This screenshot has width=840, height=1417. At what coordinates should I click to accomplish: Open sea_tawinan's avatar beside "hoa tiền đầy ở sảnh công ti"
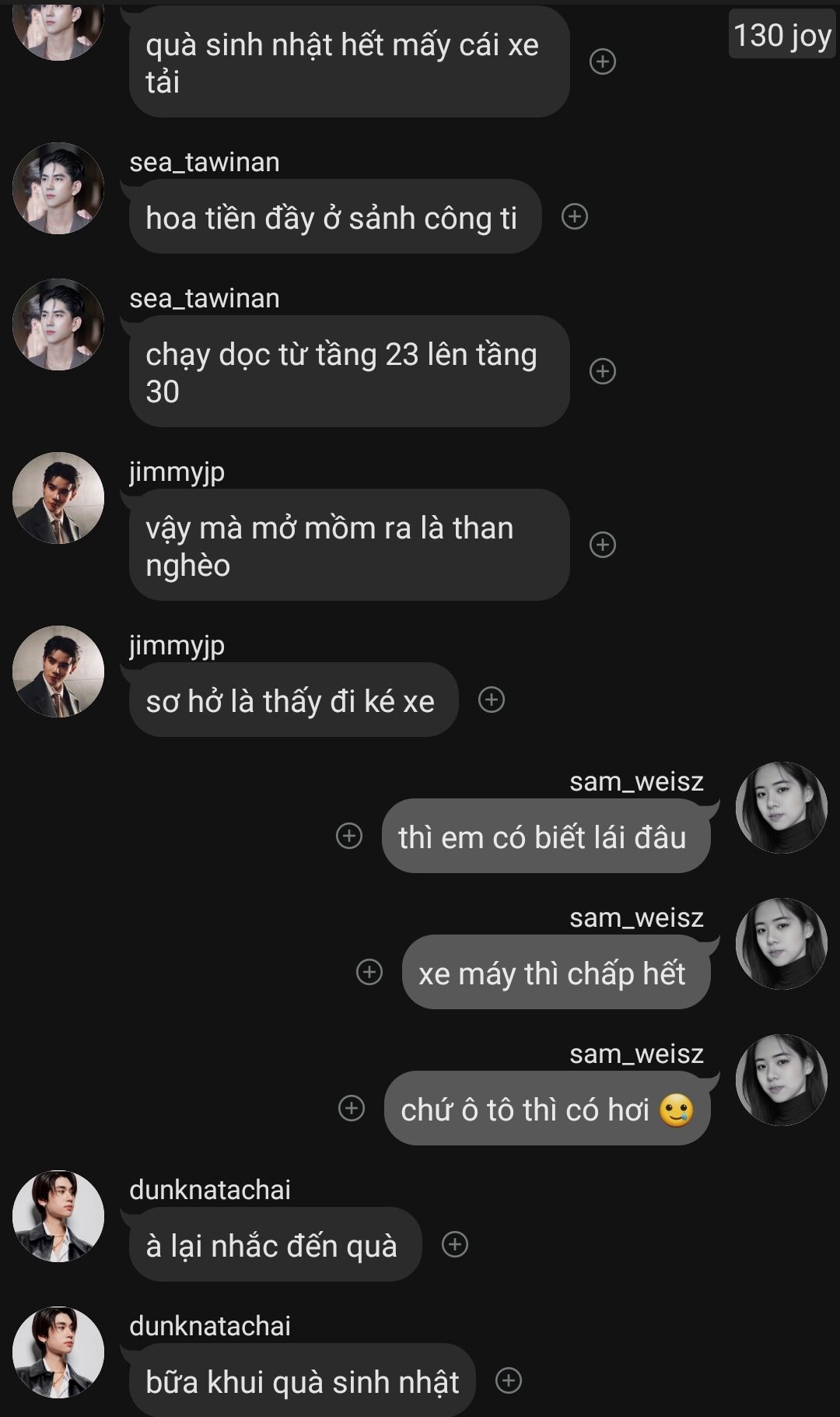[58, 188]
